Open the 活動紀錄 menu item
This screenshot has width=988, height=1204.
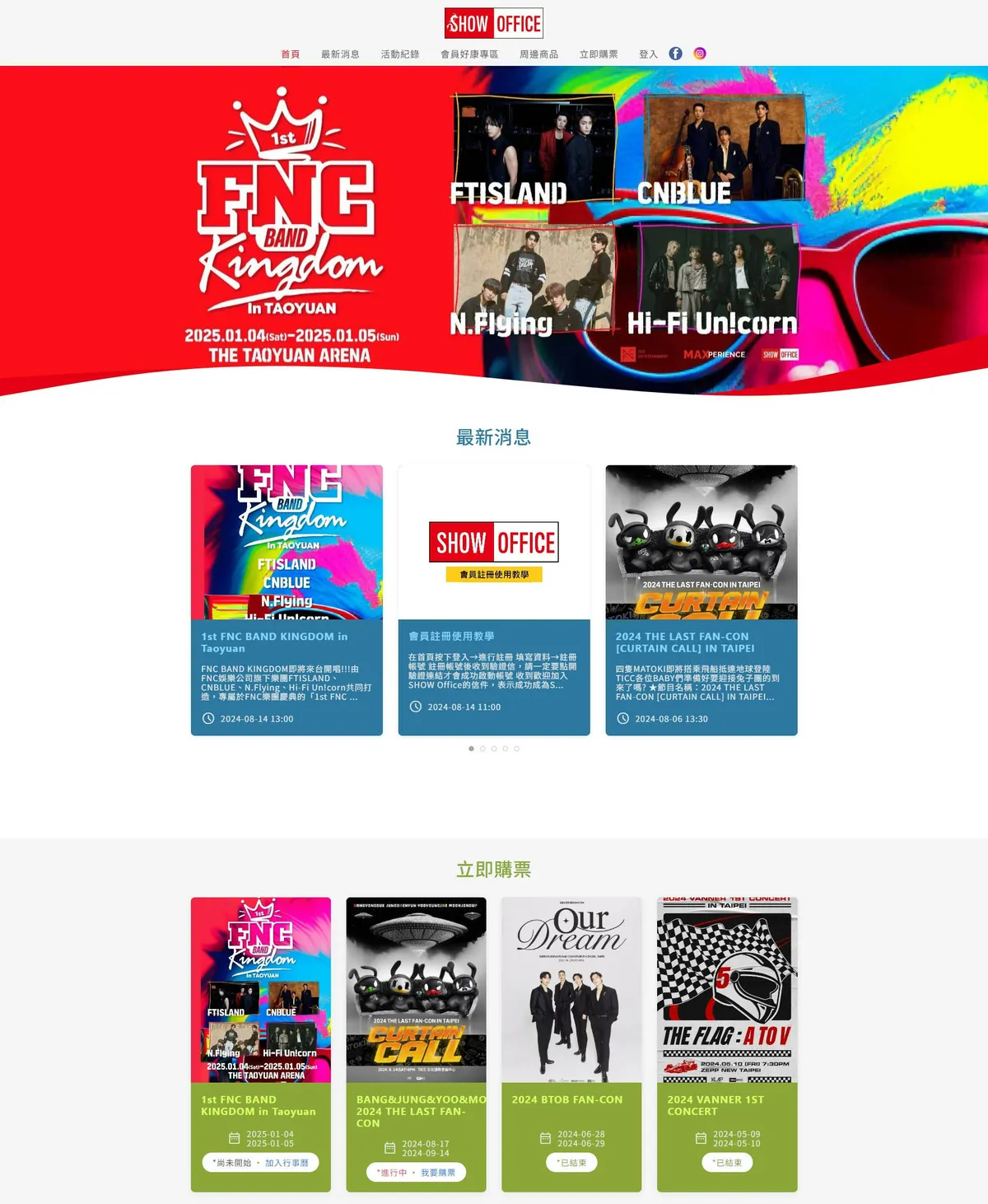coord(400,54)
